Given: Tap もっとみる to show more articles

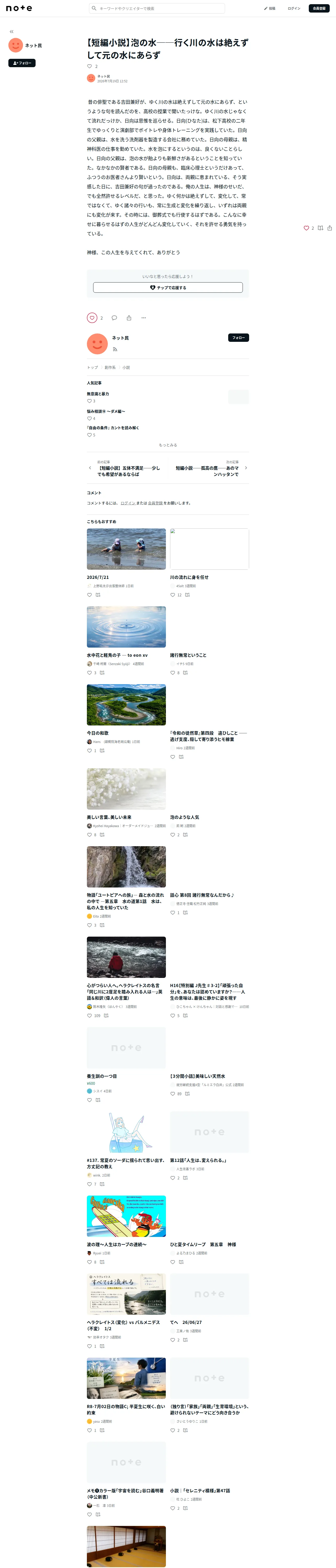Looking at the screenshot, I should (x=168, y=445).
